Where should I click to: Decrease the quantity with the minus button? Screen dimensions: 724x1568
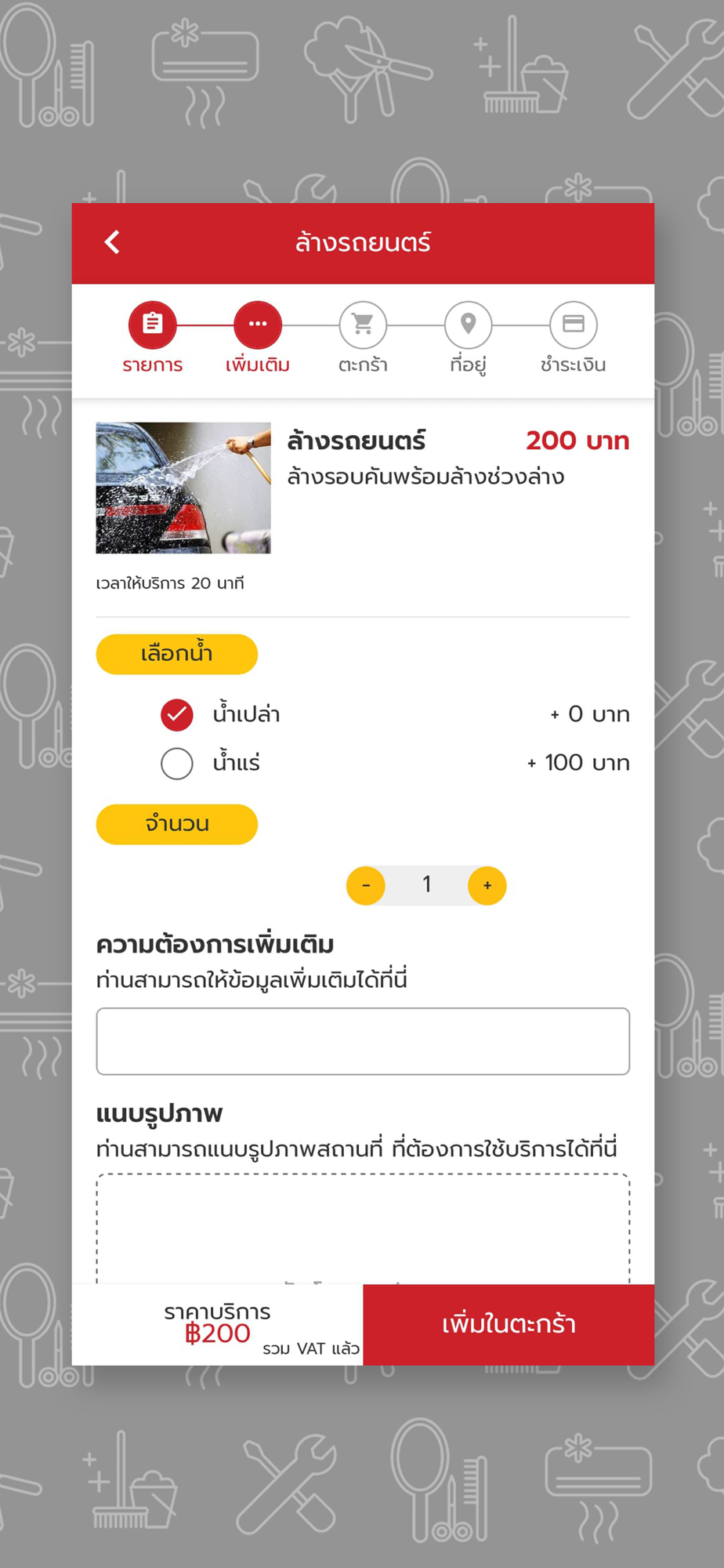[366, 886]
